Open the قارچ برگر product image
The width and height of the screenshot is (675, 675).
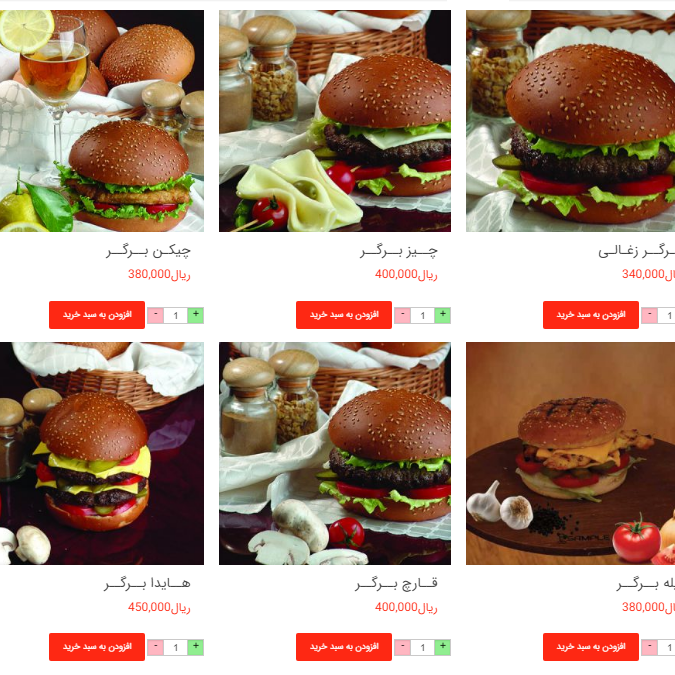pyautogui.click(x=334, y=453)
